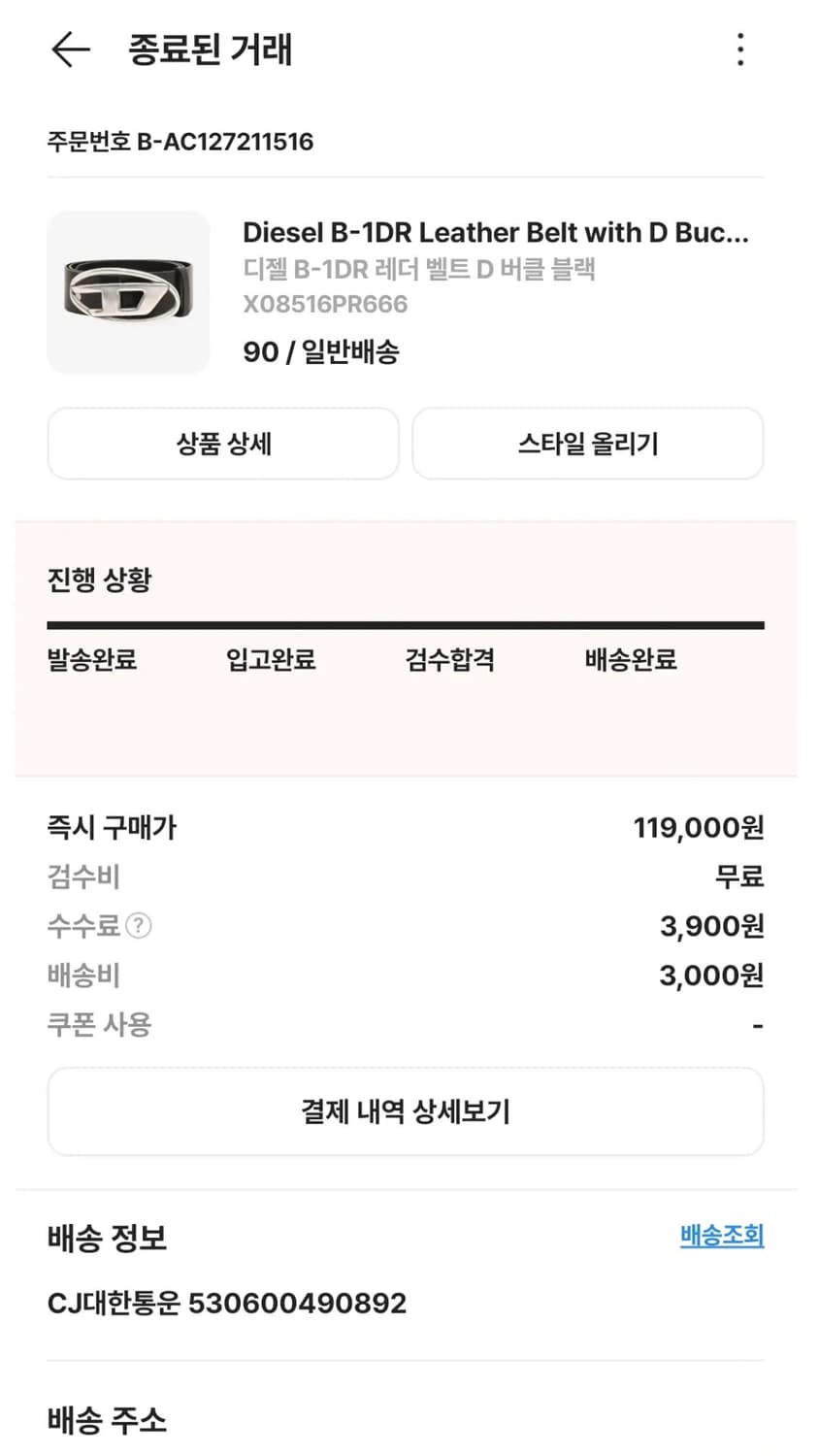Select the 발송완료 progress step
Viewport: 819px width, 1456px height.
click(91, 660)
